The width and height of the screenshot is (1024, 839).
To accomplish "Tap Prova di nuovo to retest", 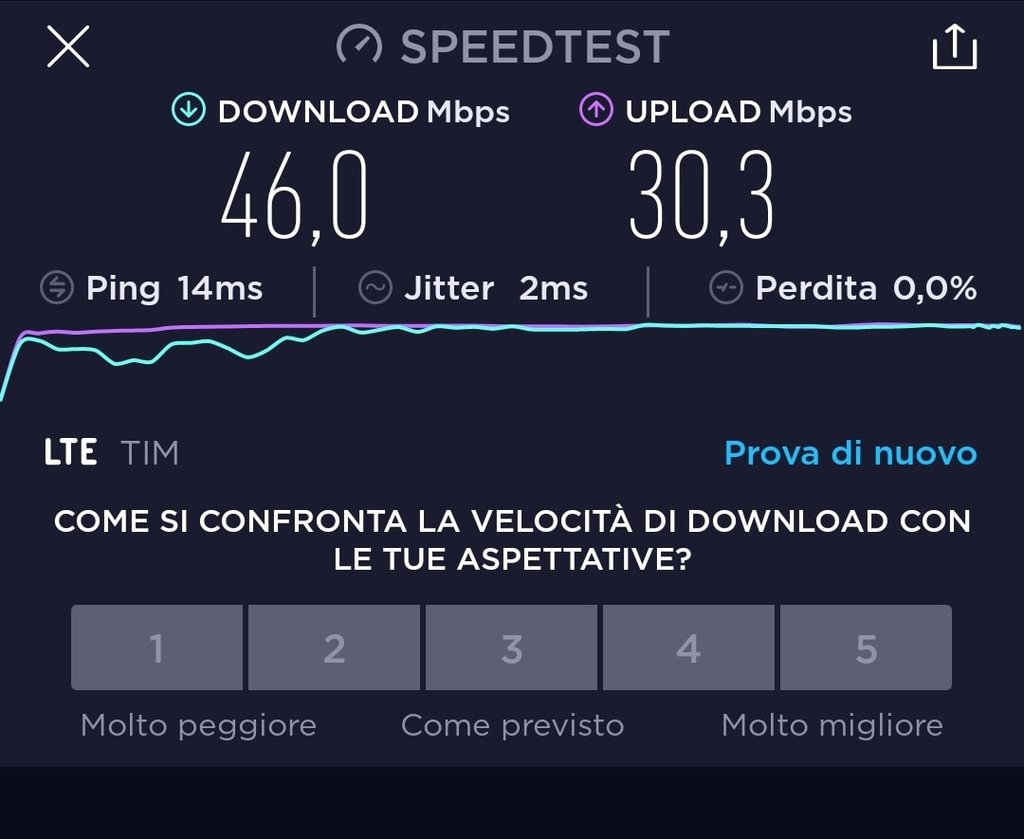I will coord(850,453).
